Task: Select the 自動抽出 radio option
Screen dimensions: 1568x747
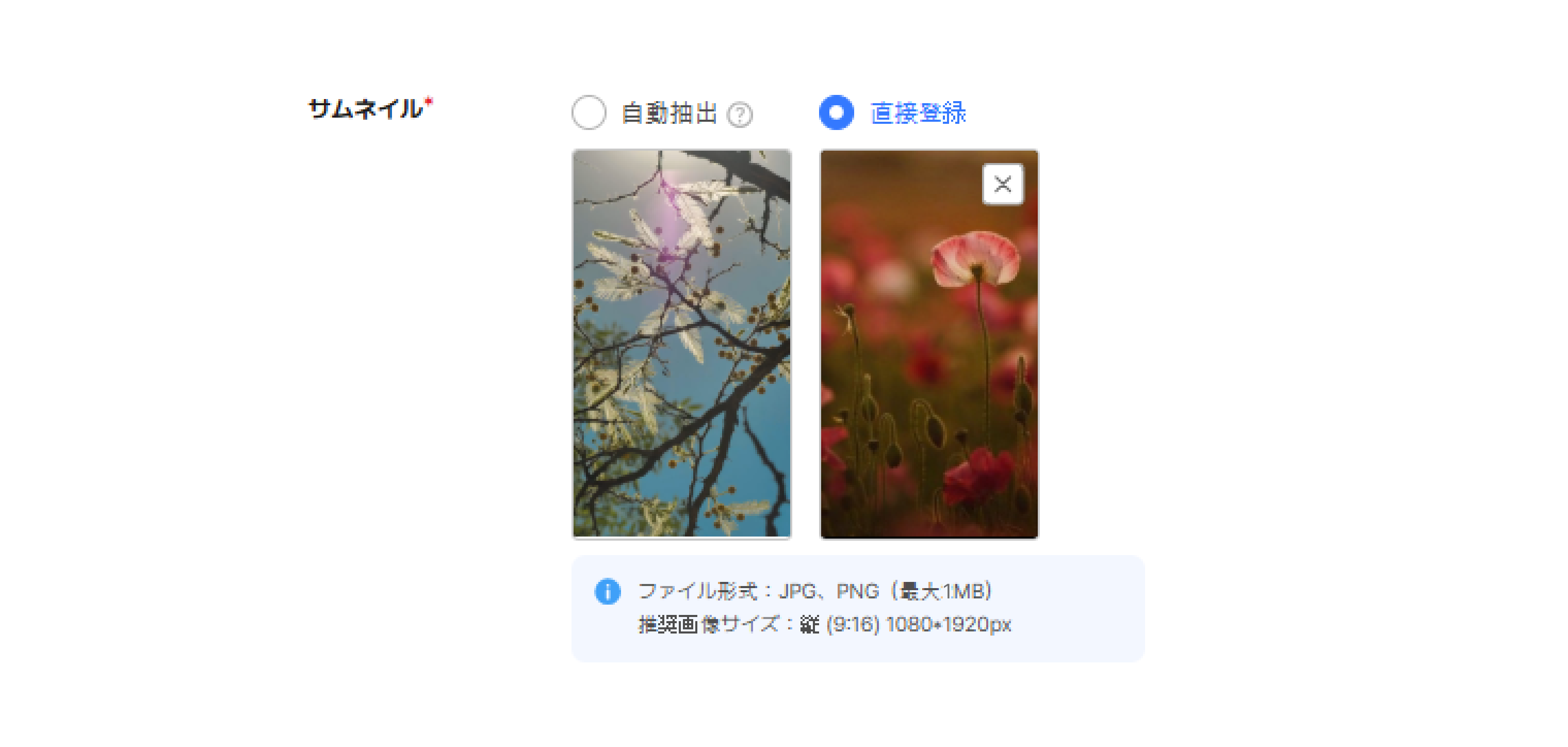Action: point(589,112)
